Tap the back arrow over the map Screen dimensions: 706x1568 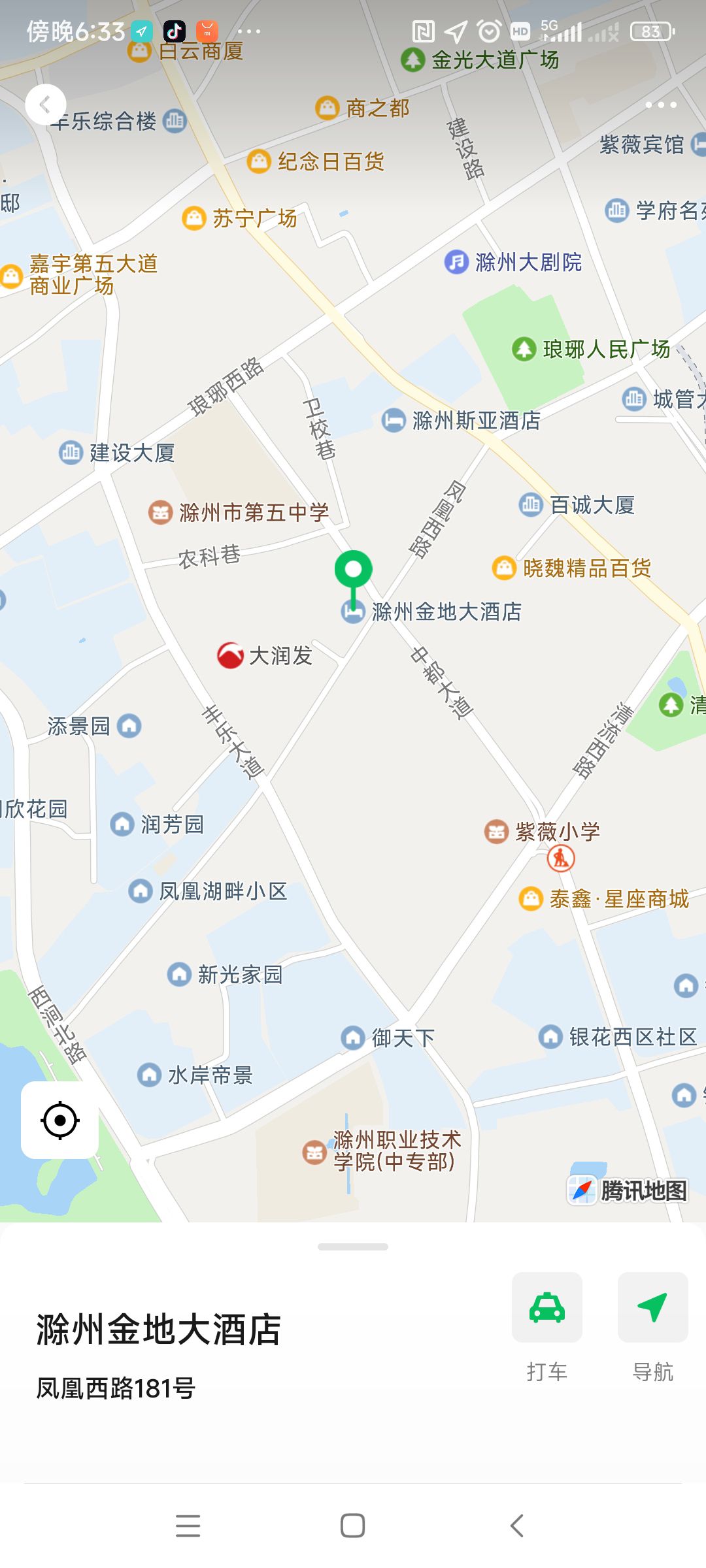click(x=46, y=105)
